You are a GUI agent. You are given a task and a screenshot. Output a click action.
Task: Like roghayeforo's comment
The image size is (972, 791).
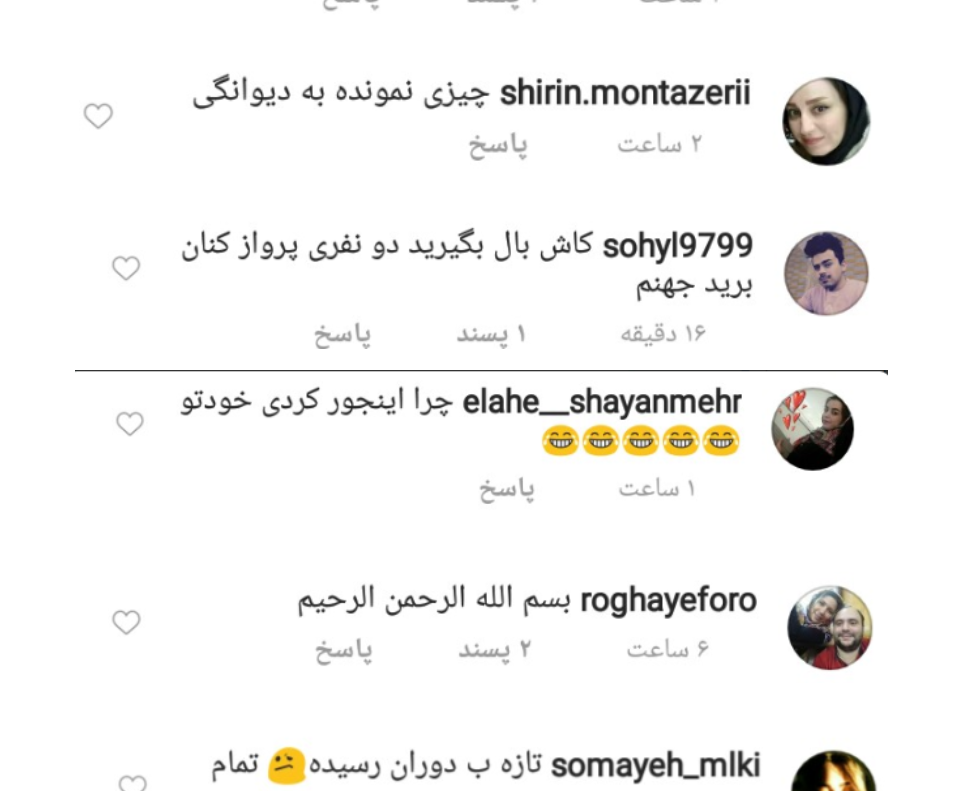point(126,622)
